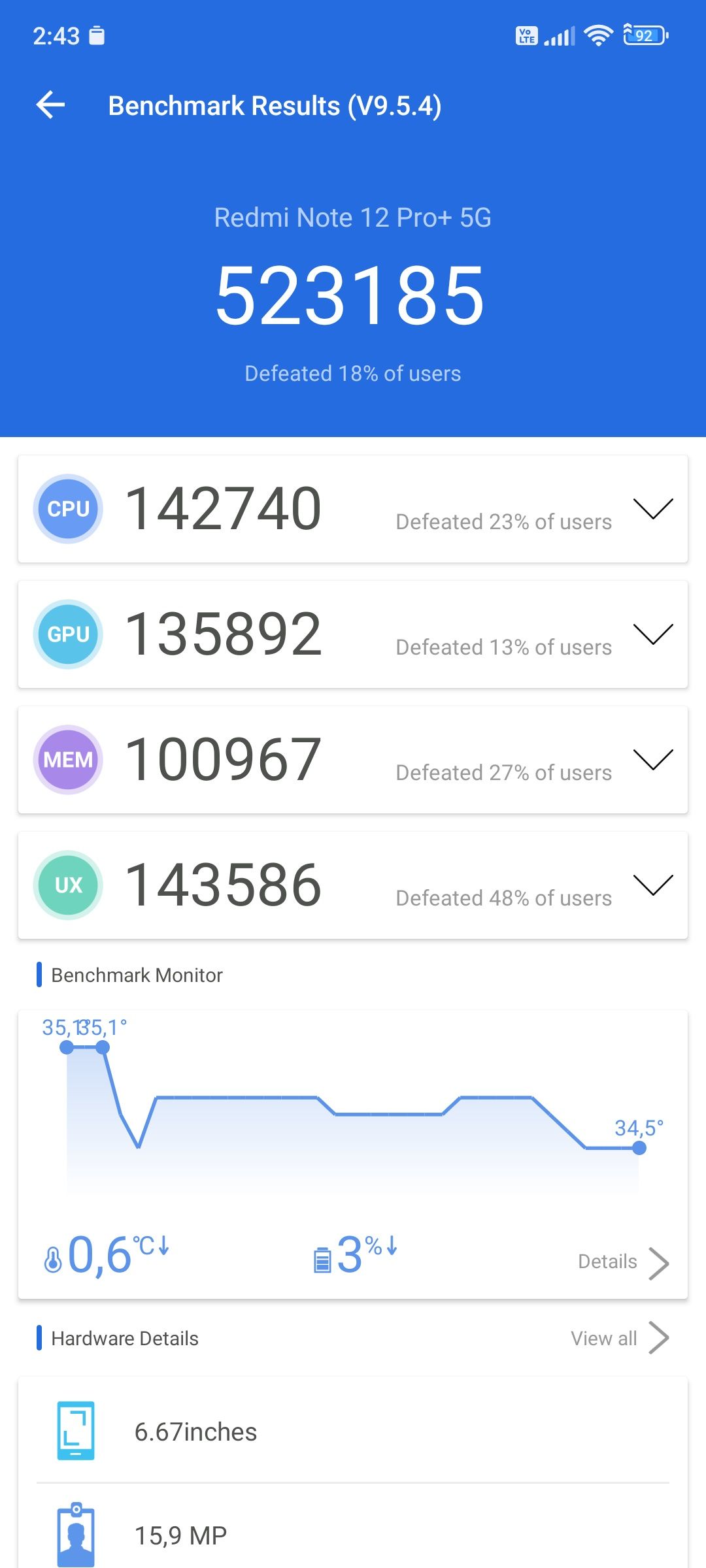Expand the UX score section
Screen dimensions: 706x1568
(x=653, y=885)
